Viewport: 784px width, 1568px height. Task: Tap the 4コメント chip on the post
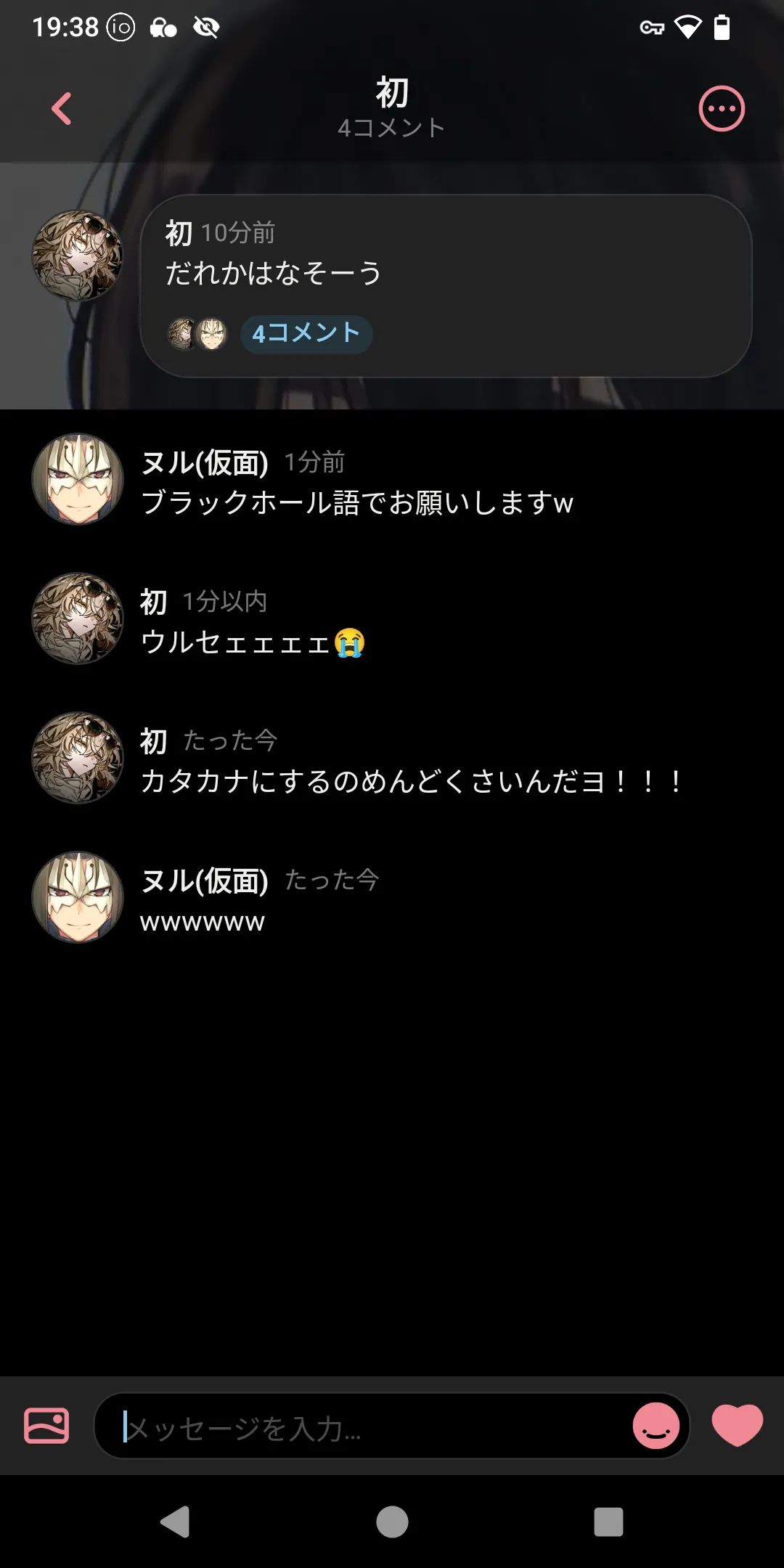click(x=306, y=334)
